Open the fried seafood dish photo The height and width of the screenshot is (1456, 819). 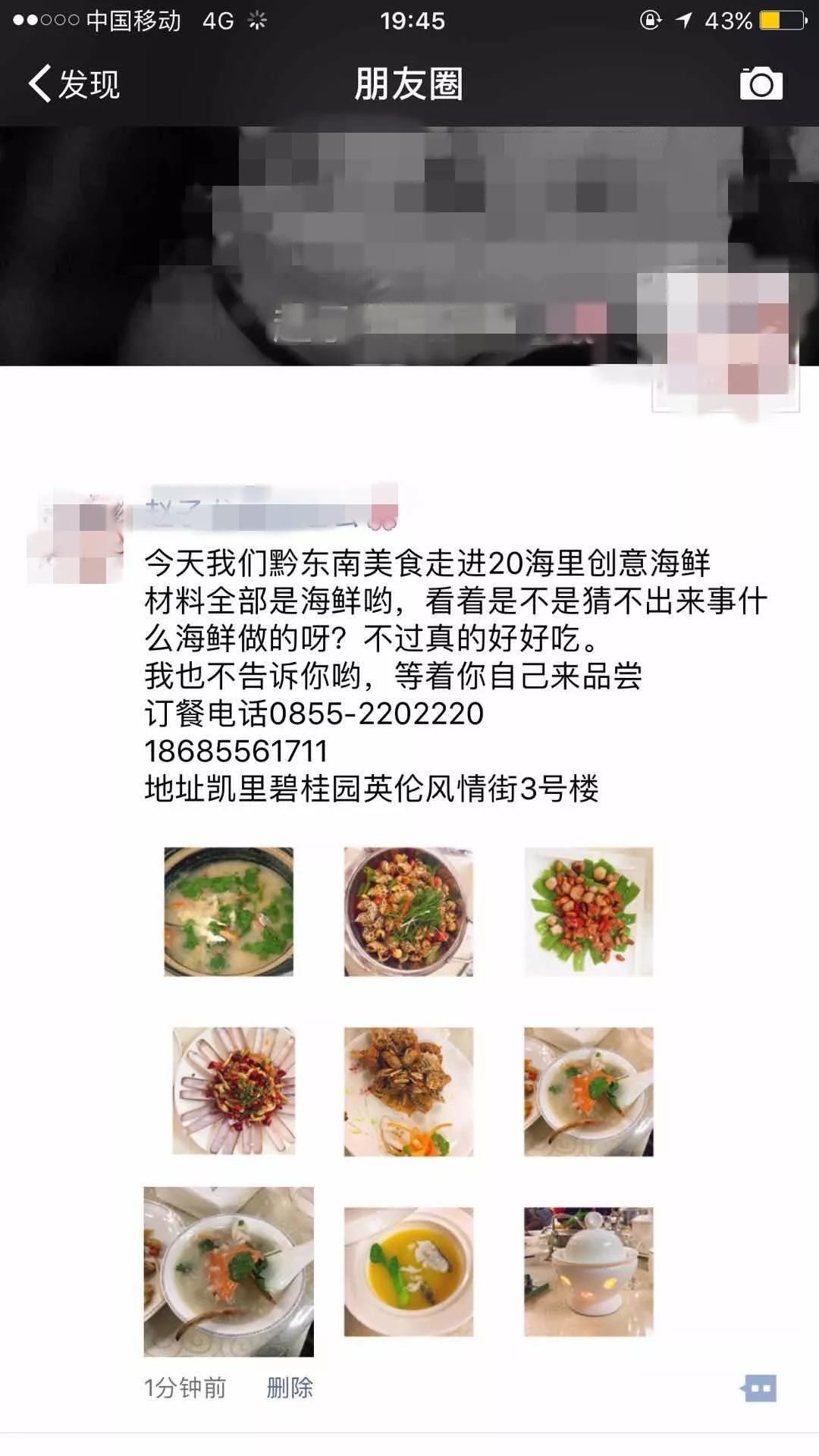tap(408, 1091)
